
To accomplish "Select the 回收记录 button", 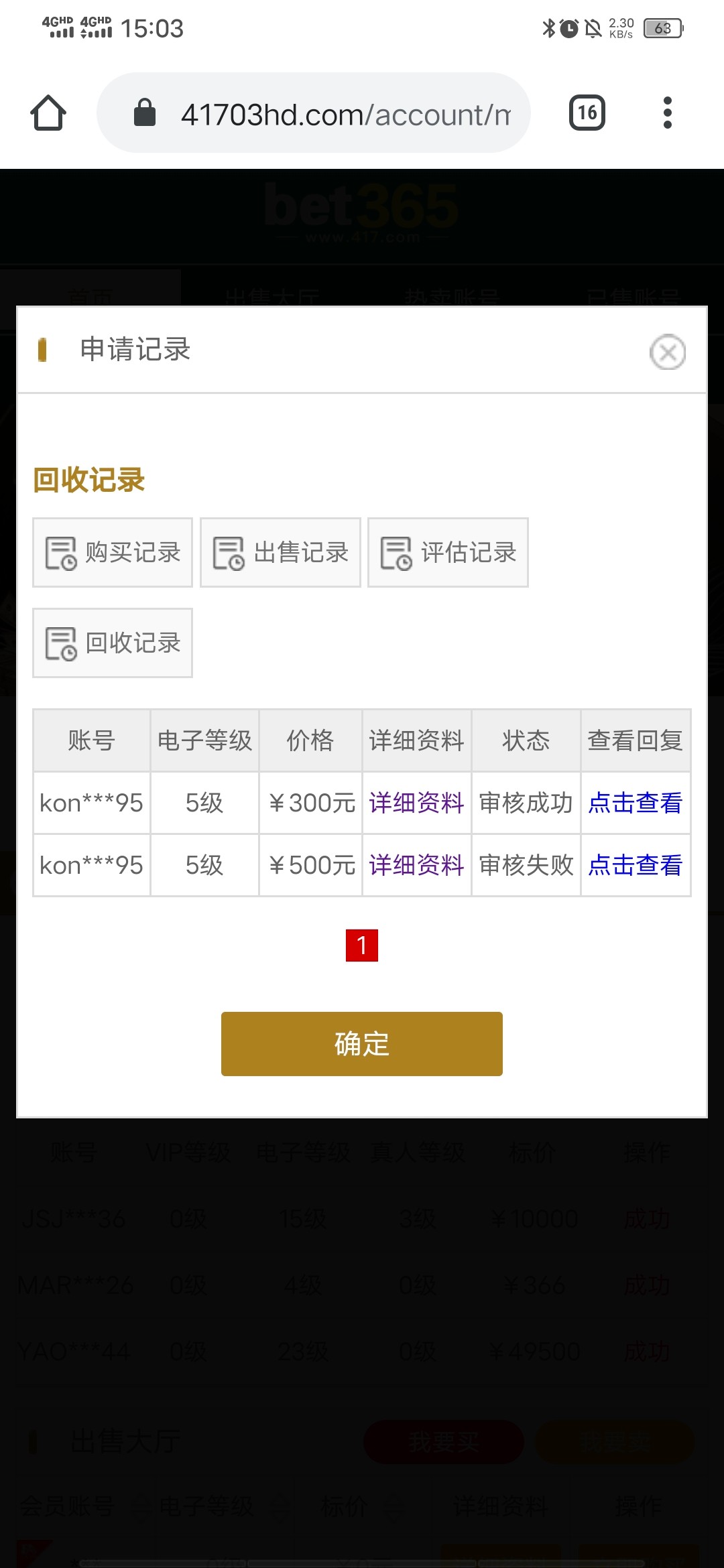I will click(x=113, y=643).
